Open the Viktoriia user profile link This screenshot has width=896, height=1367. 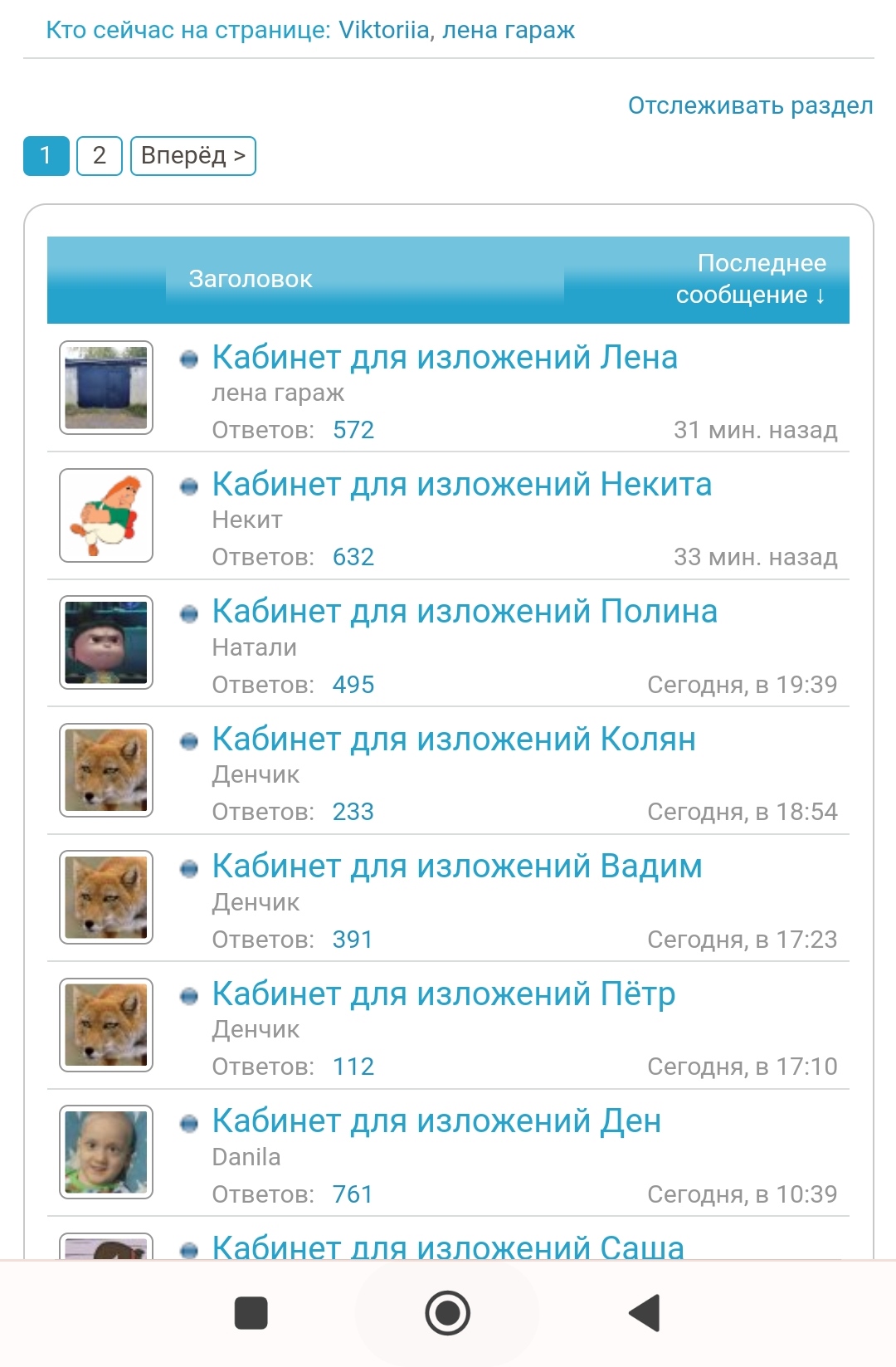(x=384, y=31)
